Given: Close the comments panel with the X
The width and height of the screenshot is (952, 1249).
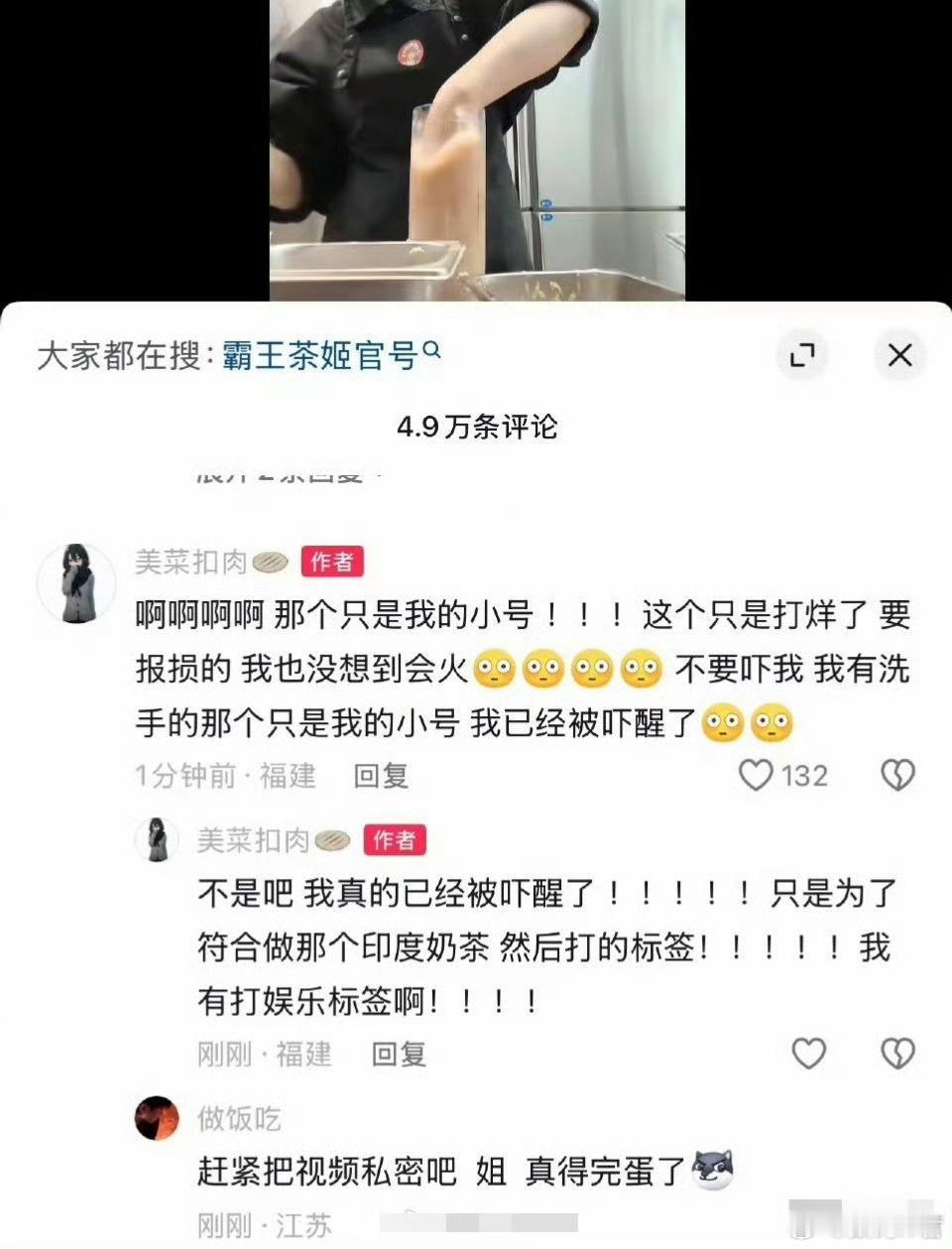Looking at the screenshot, I should pyautogui.click(x=899, y=355).
